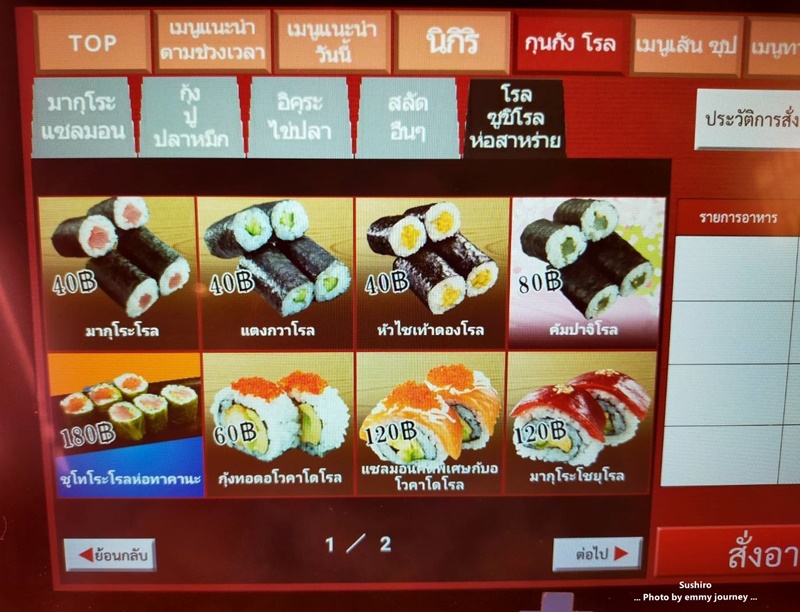Show the มากุโระ แซลมอน subcategory
Screen dimensions: 800x612
click(x=83, y=117)
